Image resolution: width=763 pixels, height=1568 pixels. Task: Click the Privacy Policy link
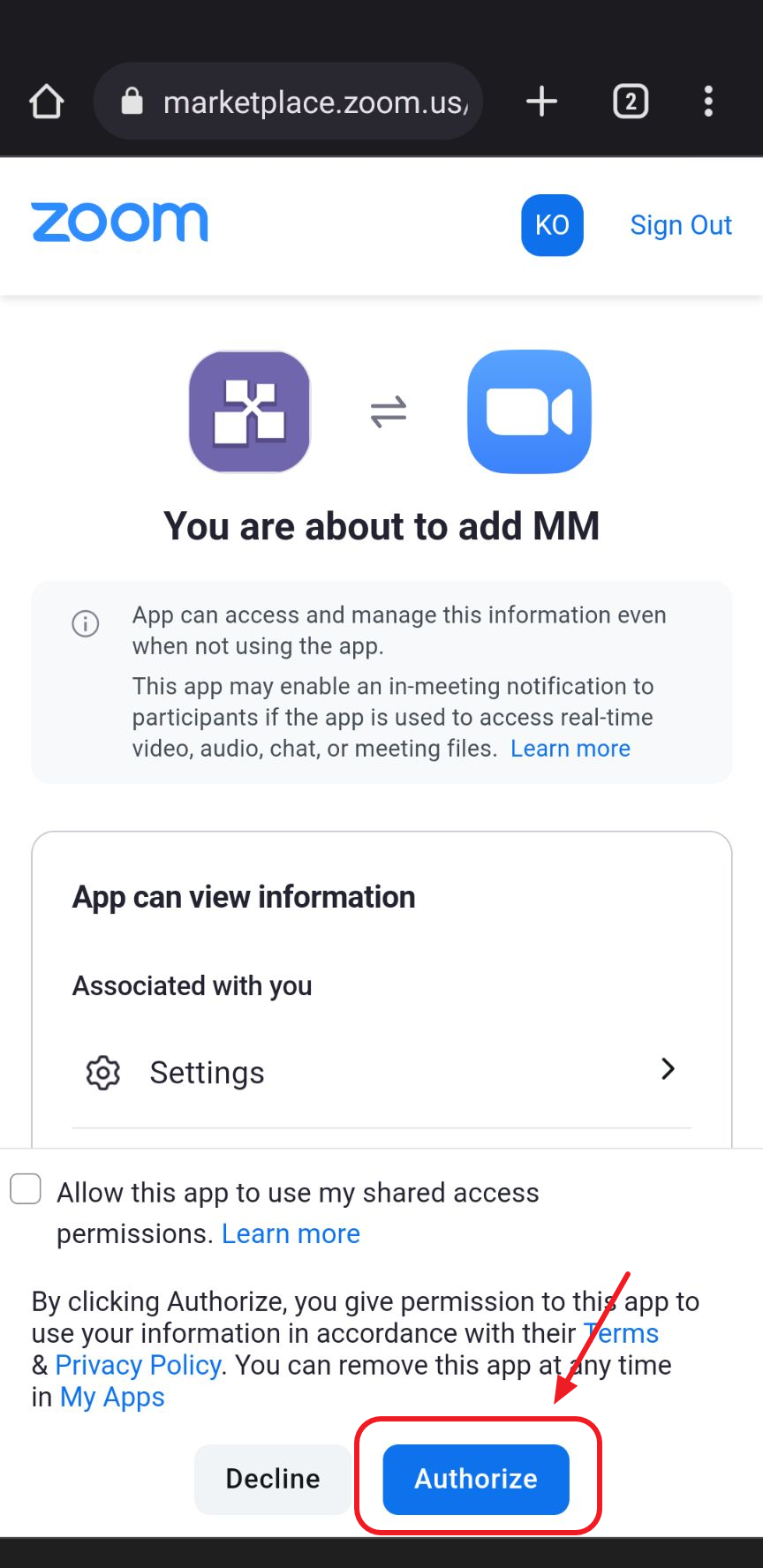(138, 1365)
